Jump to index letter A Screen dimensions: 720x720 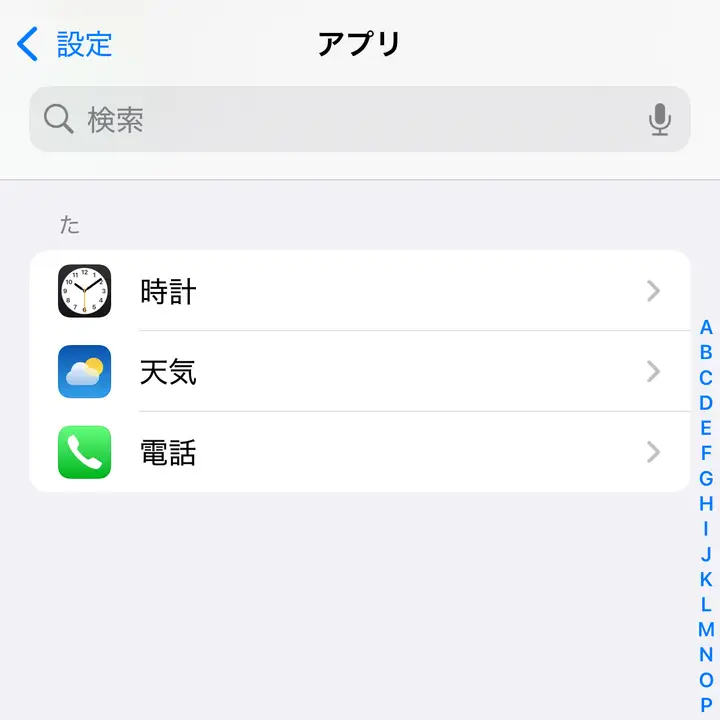pyautogui.click(x=706, y=328)
